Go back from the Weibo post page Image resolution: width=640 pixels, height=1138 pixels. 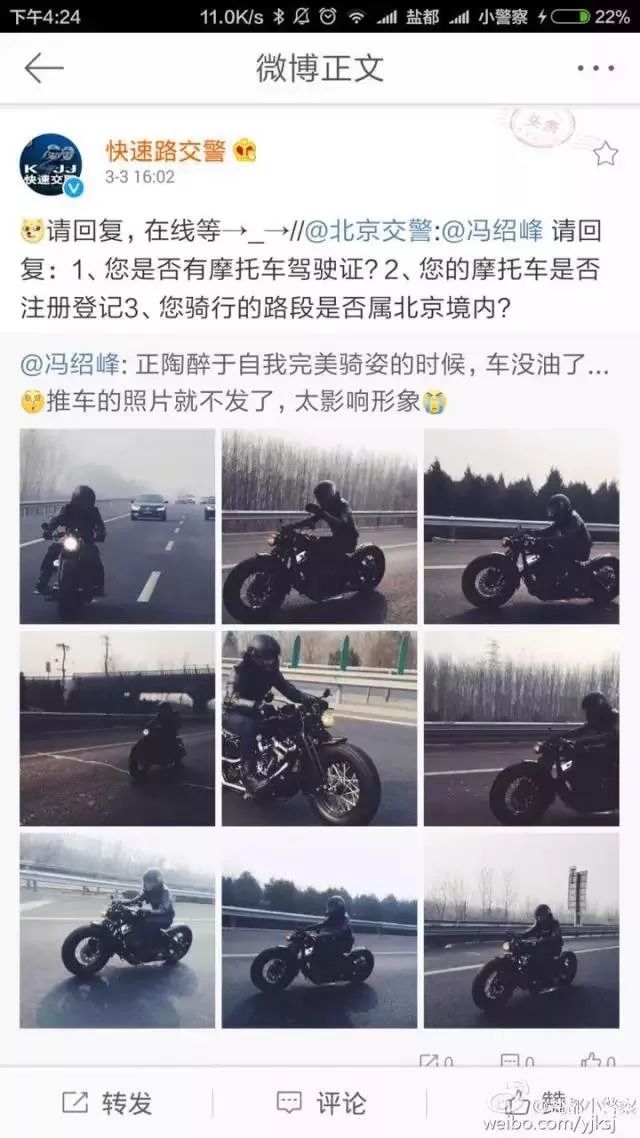tap(44, 68)
